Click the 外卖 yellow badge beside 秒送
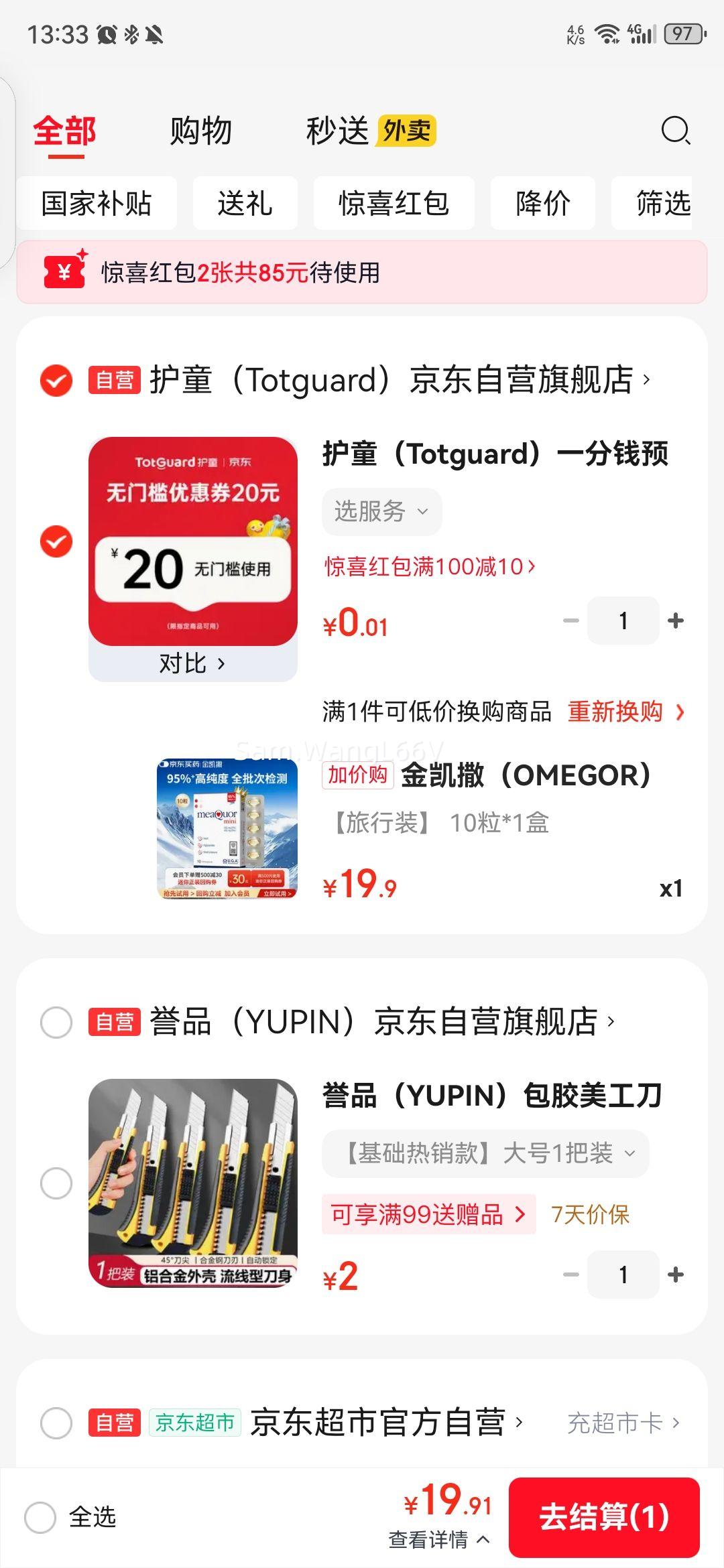The image size is (724, 1568). click(408, 130)
